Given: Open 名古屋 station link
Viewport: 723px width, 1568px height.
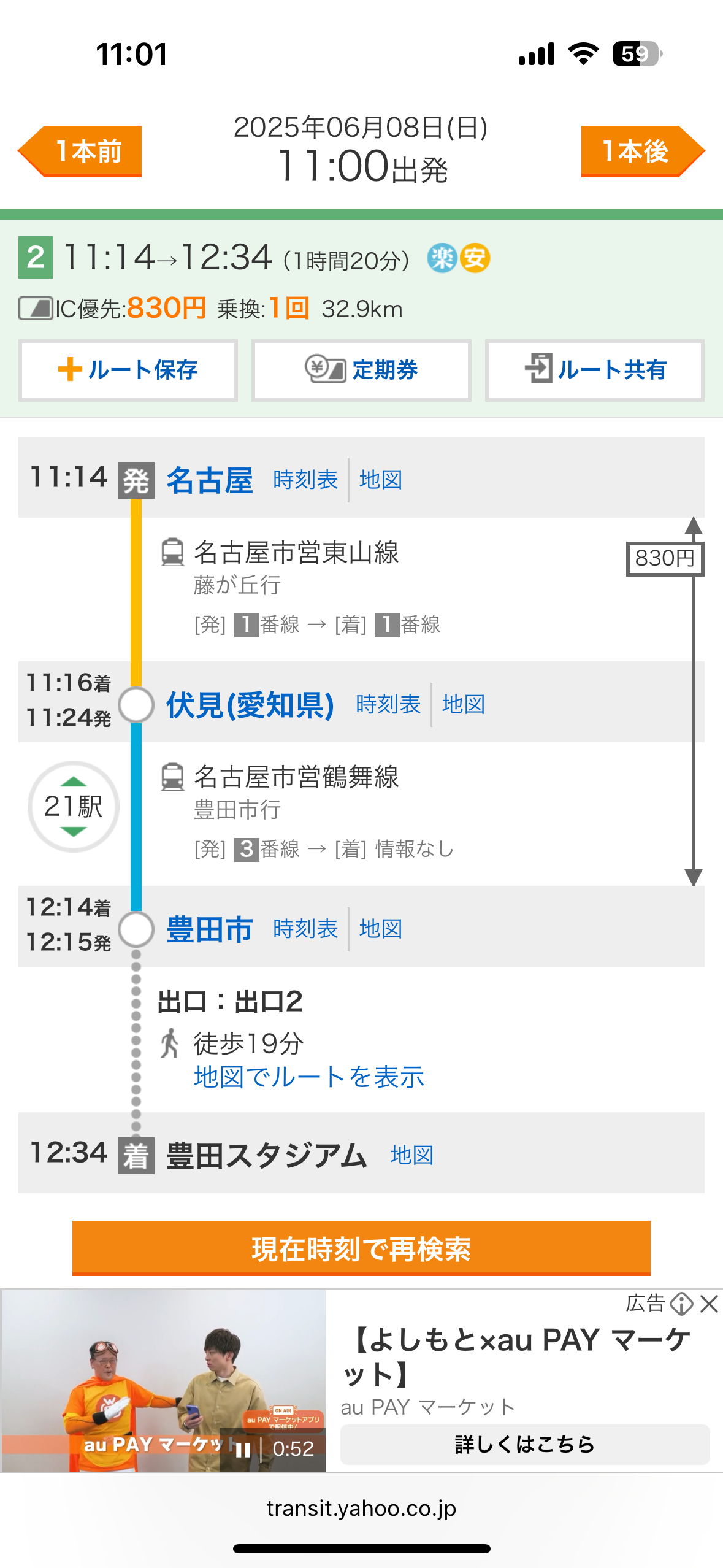Looking at the screenshot, I should click(x=209, y=480).
